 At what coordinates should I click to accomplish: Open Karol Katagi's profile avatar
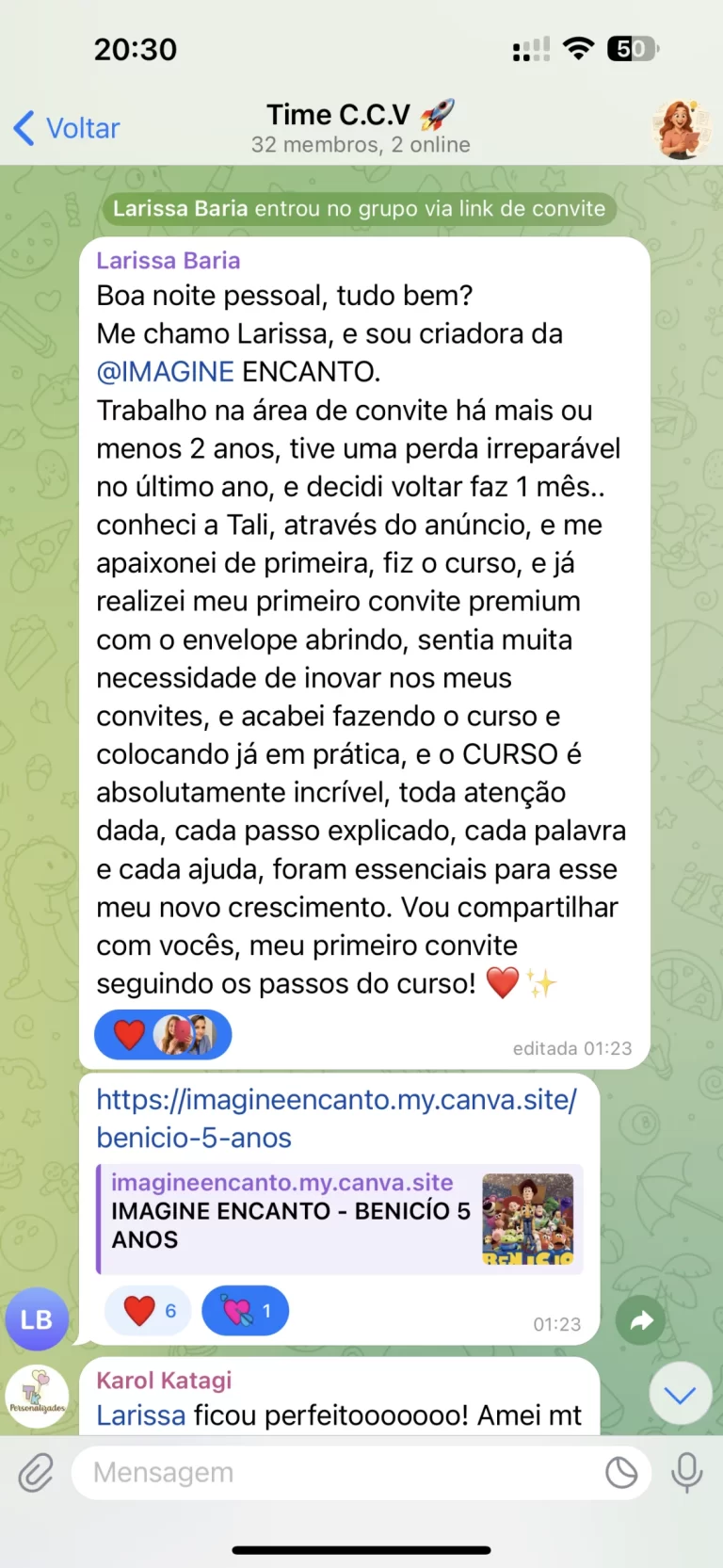click(37, 1396)
